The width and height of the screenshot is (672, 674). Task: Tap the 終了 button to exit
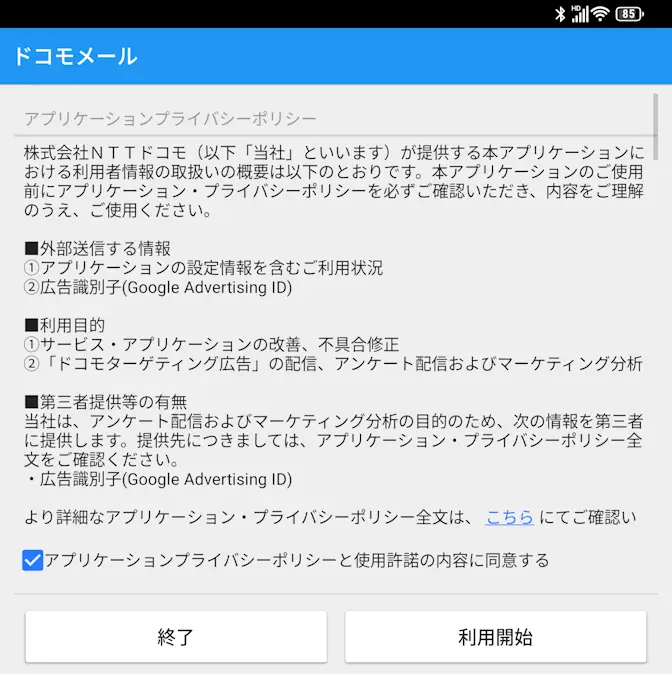coord(176,637)
